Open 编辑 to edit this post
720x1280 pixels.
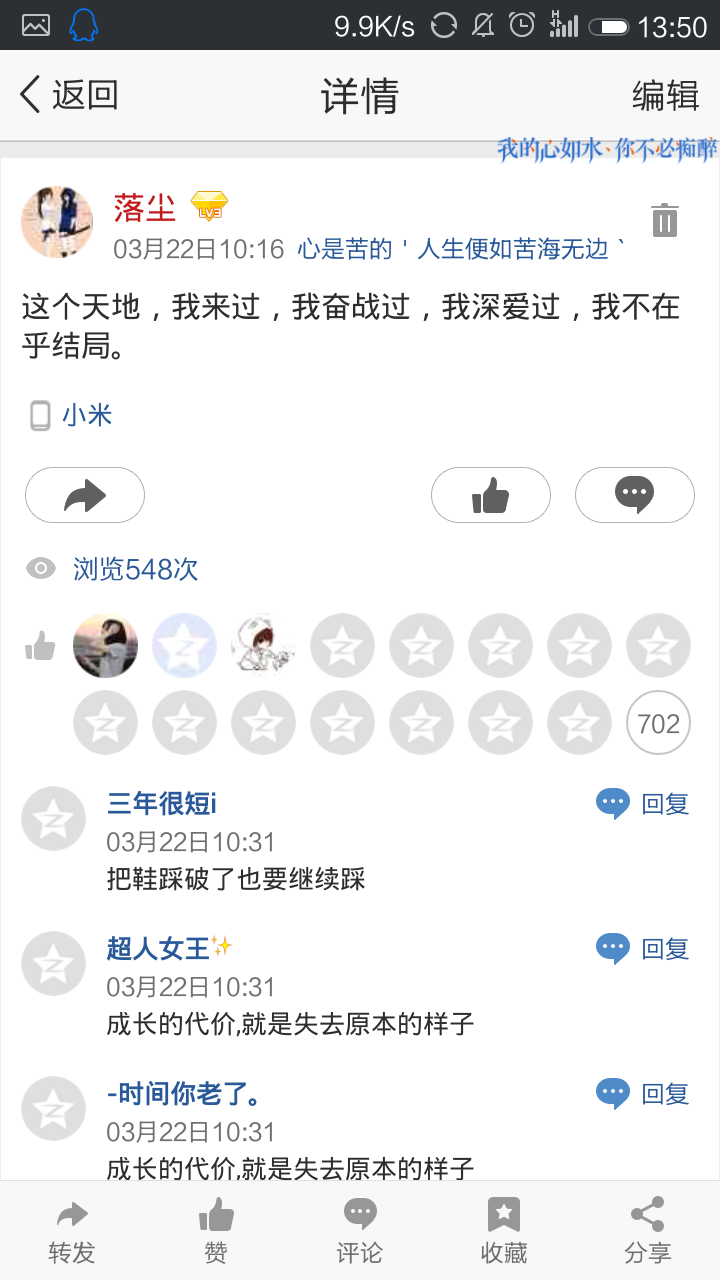point(665,96)
